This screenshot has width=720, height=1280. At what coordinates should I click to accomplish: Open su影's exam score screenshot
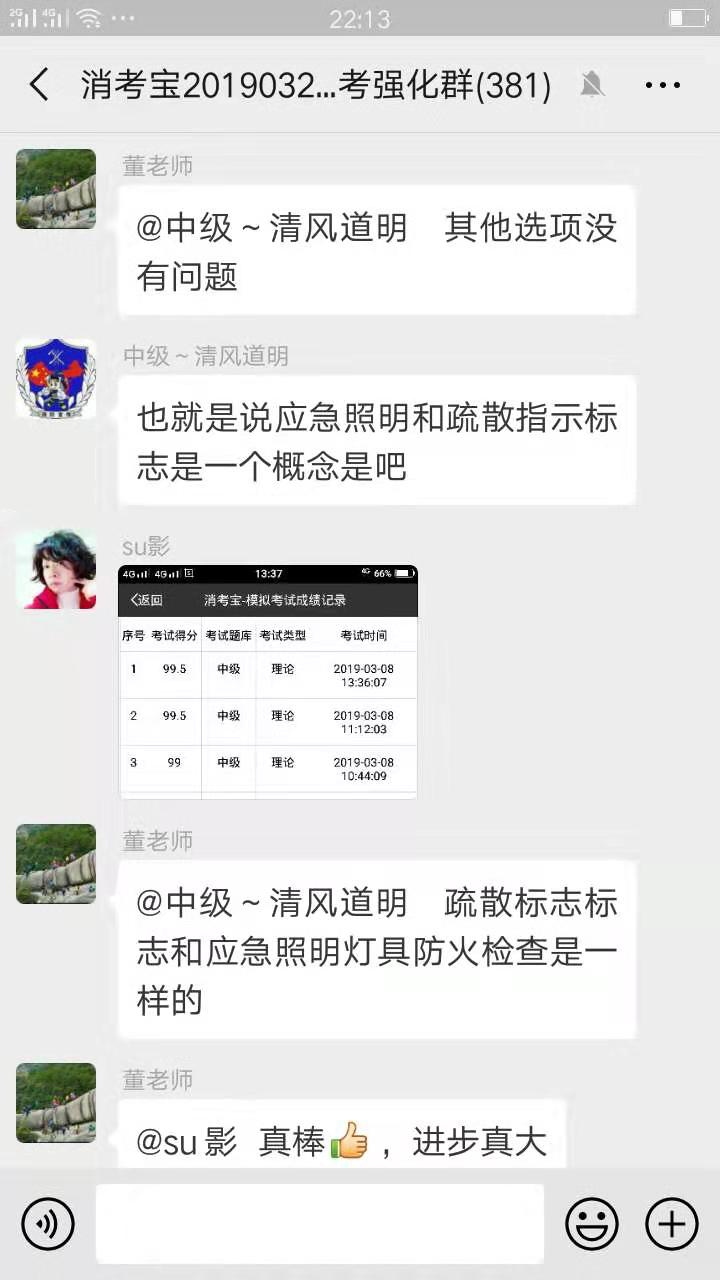click(x=268, y=682)
